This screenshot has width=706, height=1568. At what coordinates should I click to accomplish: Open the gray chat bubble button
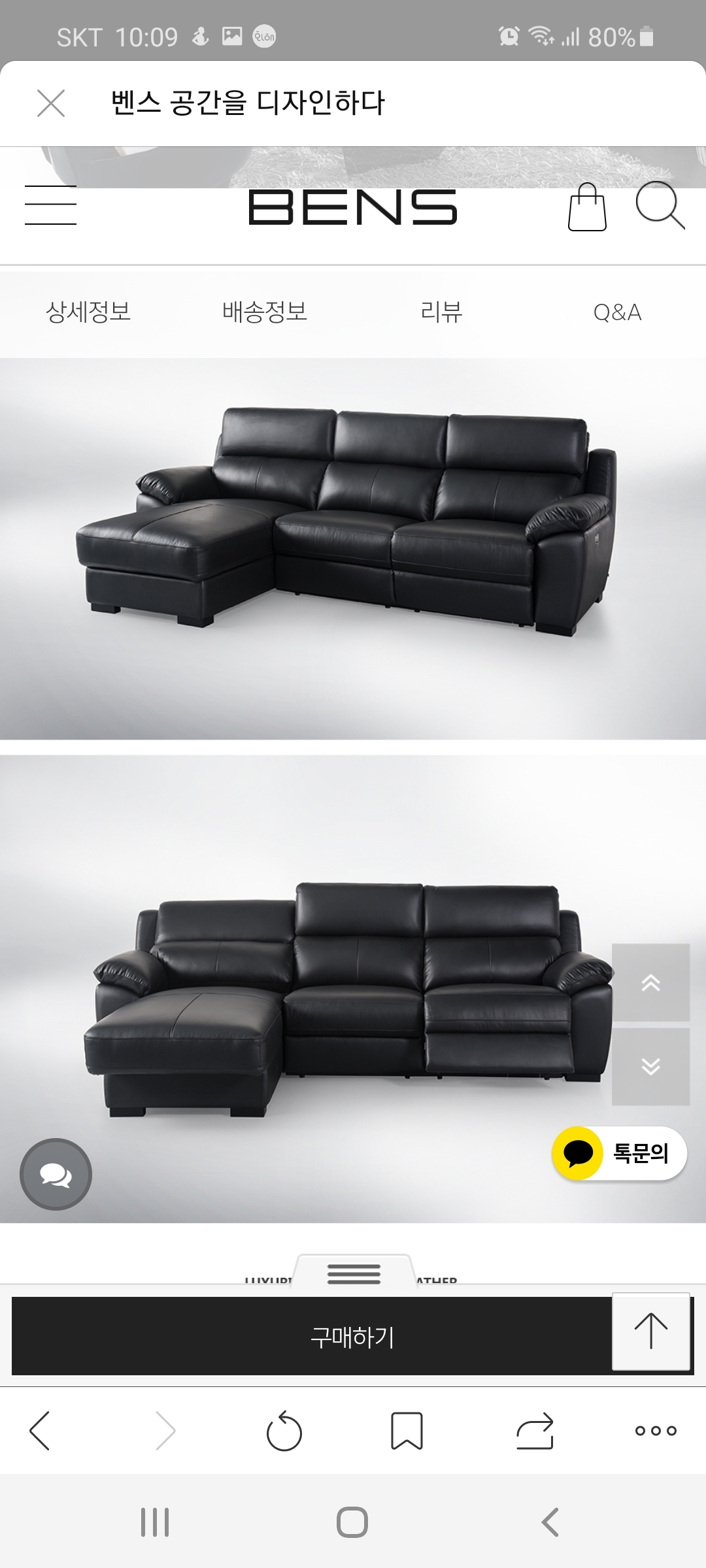click(56, 1174)
